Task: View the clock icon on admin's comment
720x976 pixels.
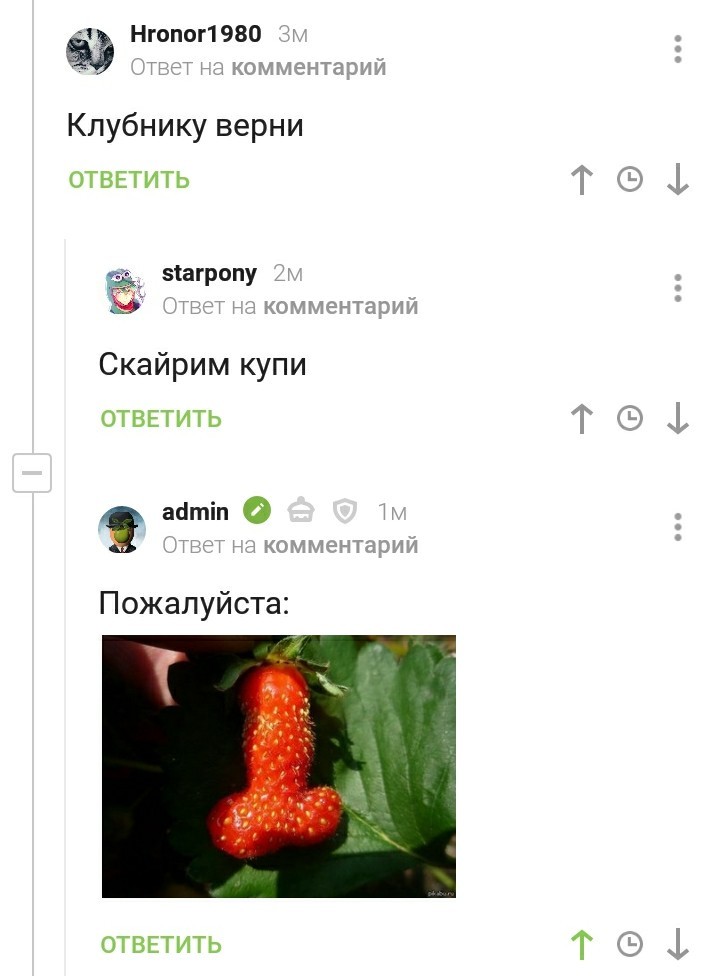Action: tap(630, 944)
